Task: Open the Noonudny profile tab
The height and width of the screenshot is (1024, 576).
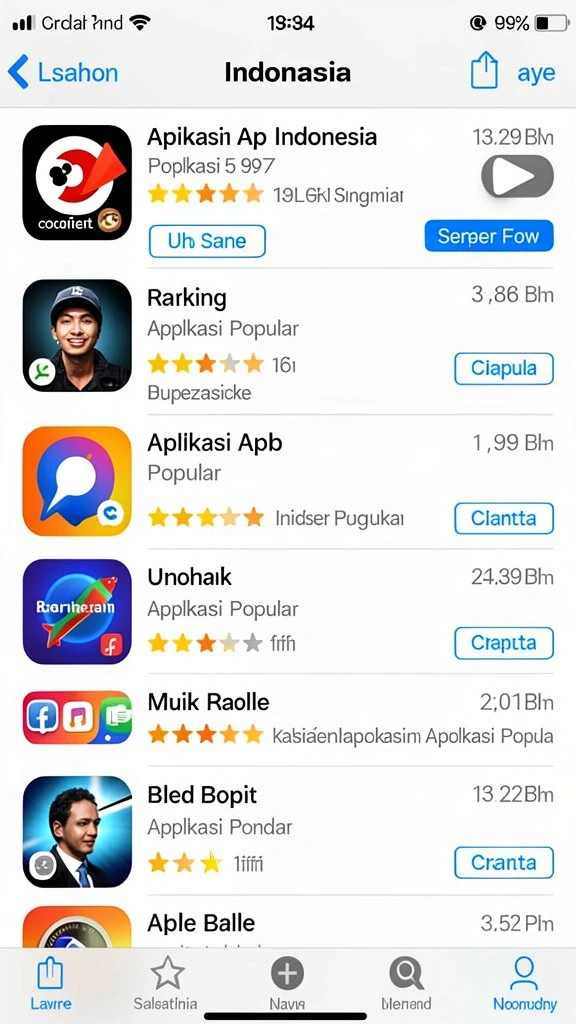Action: pyautogui.click(x=525, y=985)
